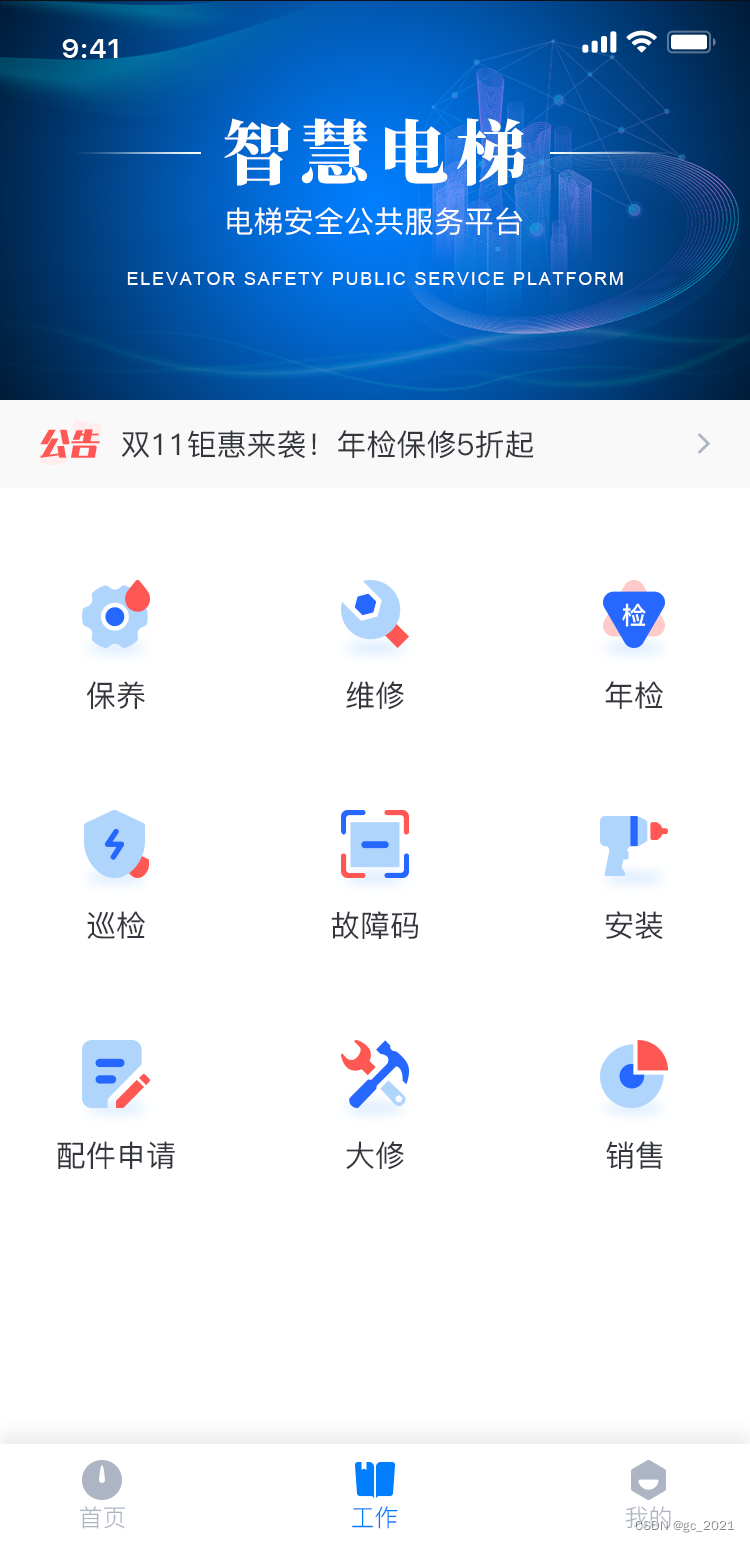Image resolution: width=750 pixels, height=1542 pixels.
Task: Open the 保养 maintenance module
Action: point(116,645)
